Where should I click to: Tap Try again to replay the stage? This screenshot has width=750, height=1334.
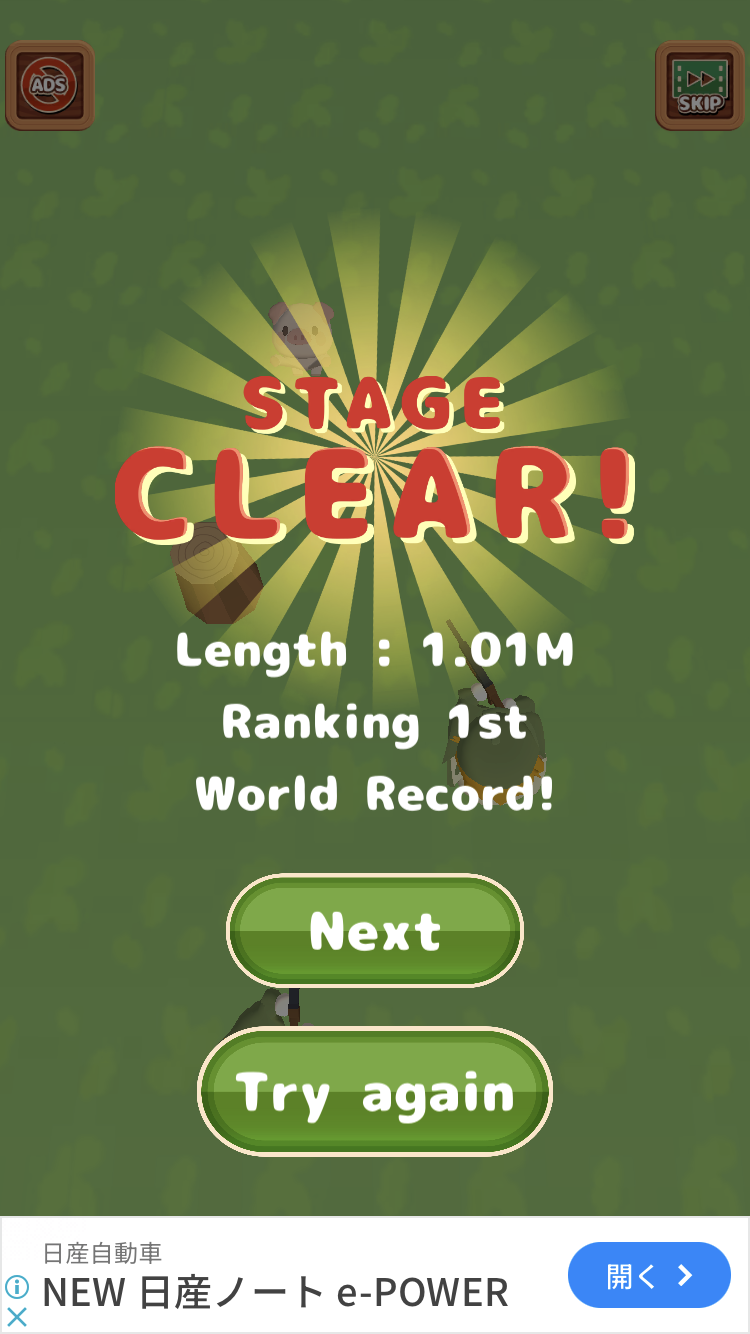coord(375,1092)
